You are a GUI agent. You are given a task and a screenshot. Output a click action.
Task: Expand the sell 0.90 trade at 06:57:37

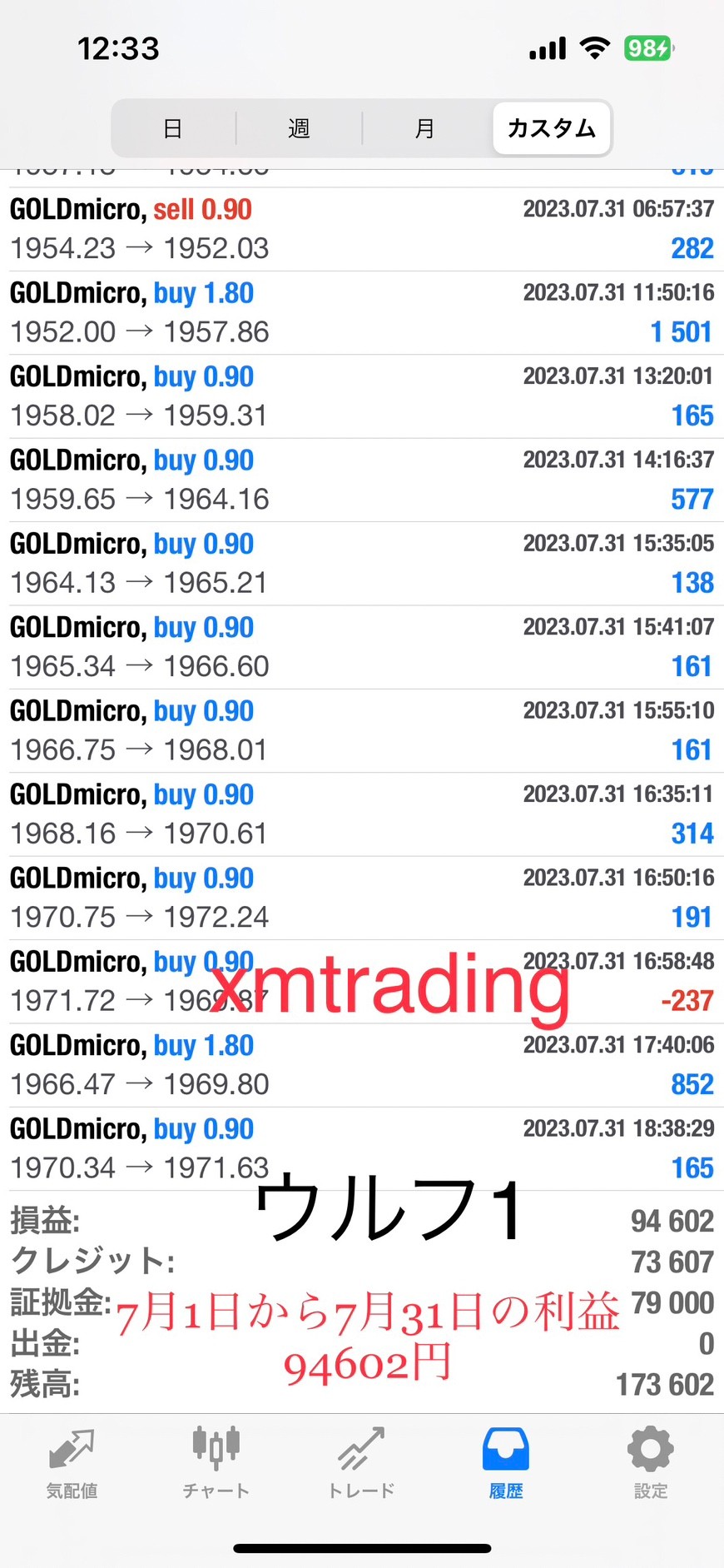tap(362, 229)
